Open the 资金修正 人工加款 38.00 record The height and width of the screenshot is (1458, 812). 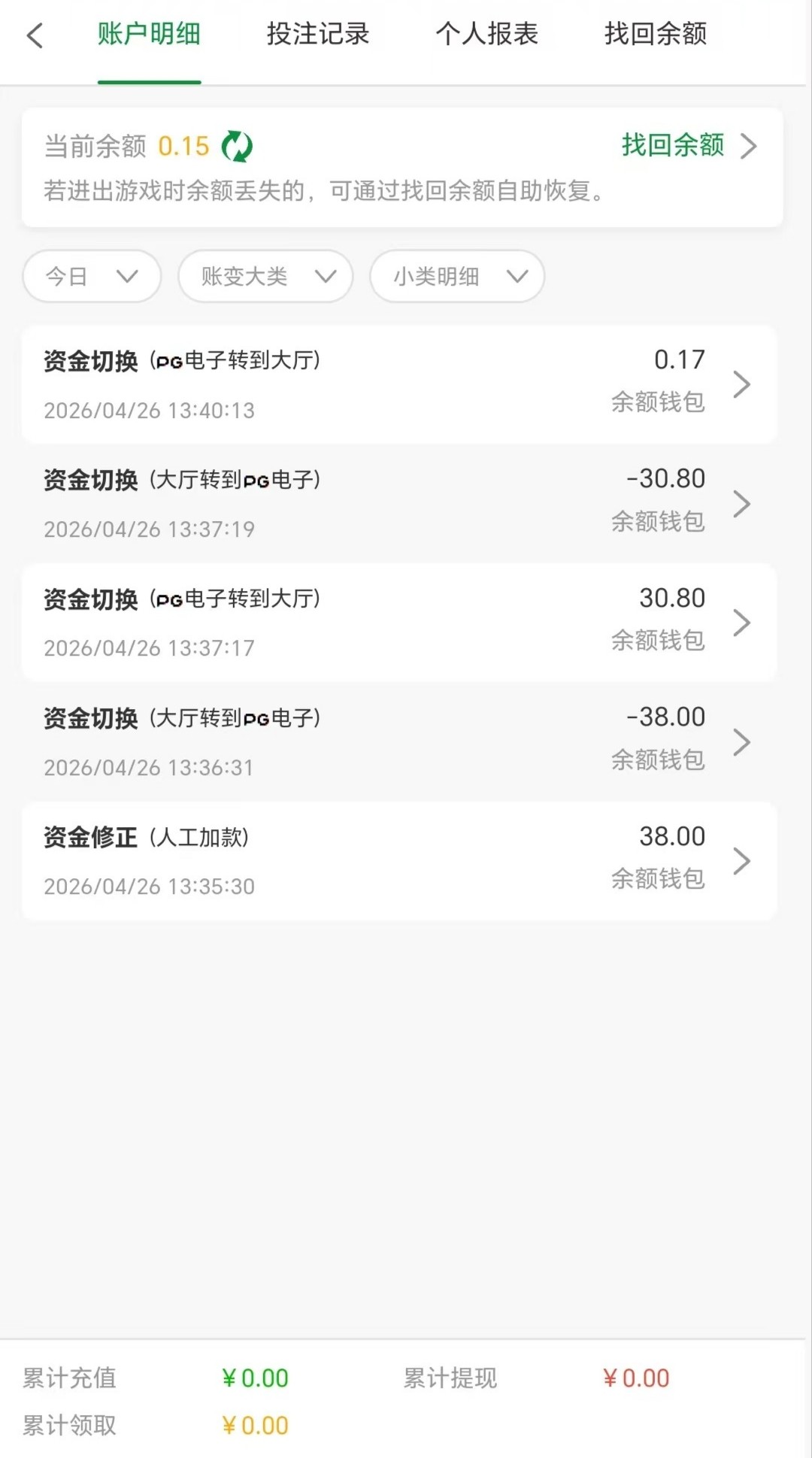coord(398,861)
